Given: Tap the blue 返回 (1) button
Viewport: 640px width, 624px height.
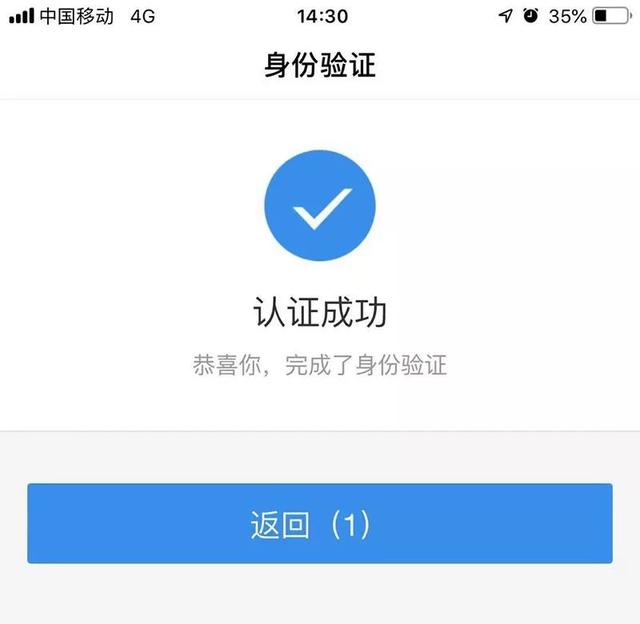Looking at the screenshot, I should pyautogui.click(x=319, y=524).
